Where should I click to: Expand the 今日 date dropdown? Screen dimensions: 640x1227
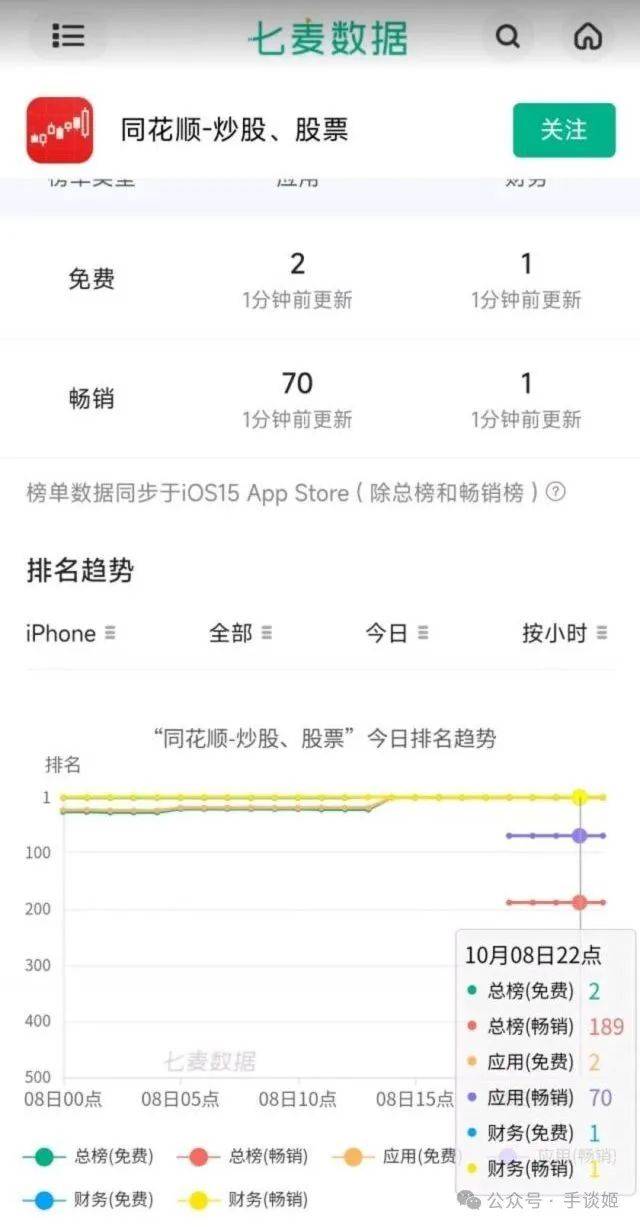pyautogui.click(x=397, y=633)
